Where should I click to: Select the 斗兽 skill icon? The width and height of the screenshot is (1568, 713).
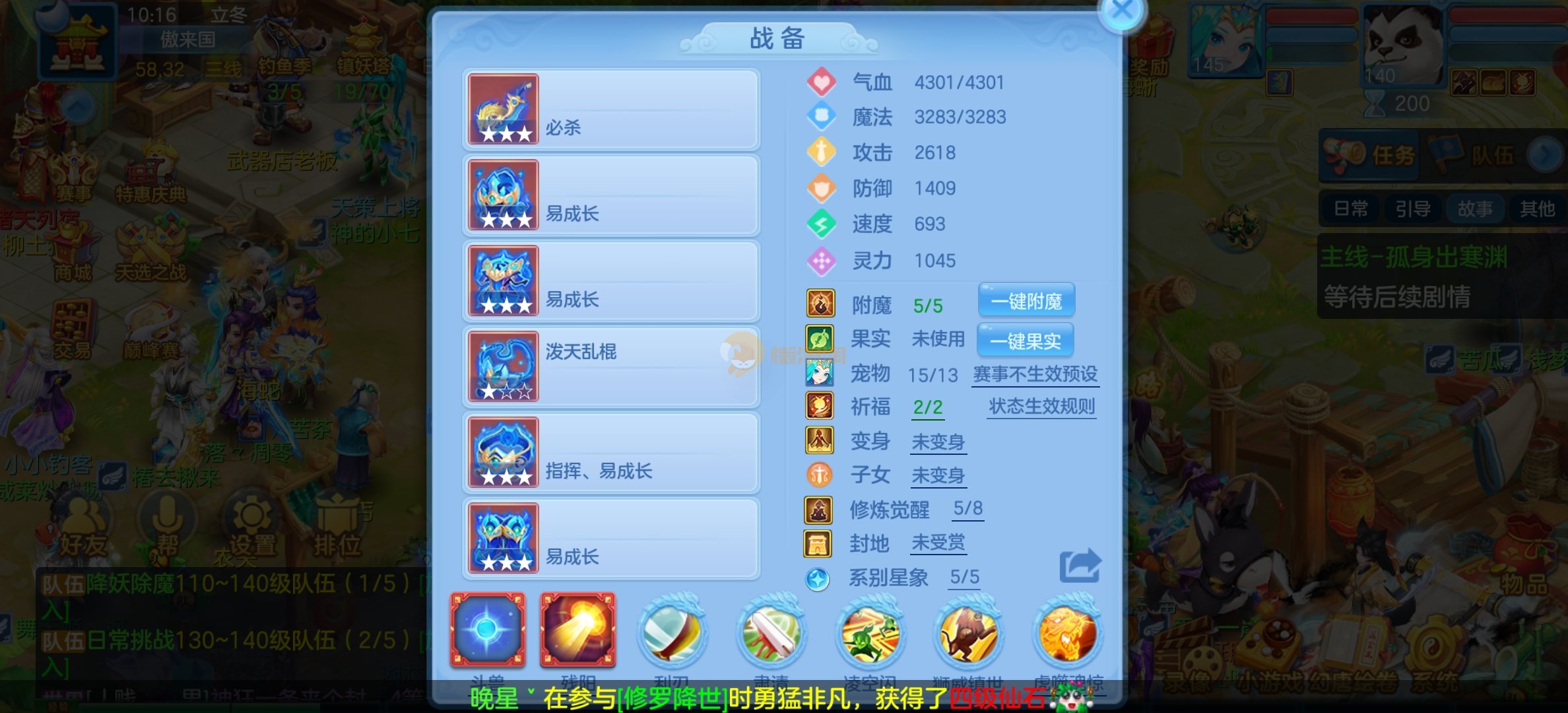pos(488,629)
